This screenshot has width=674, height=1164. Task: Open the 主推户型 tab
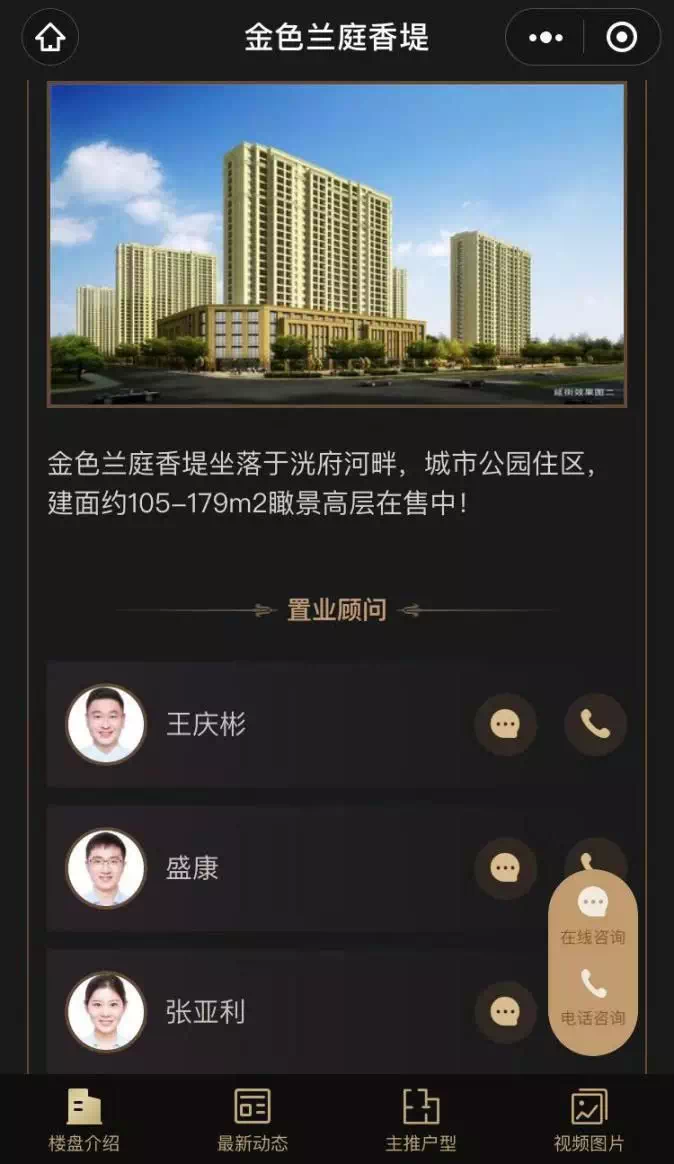pos(421,1120)
